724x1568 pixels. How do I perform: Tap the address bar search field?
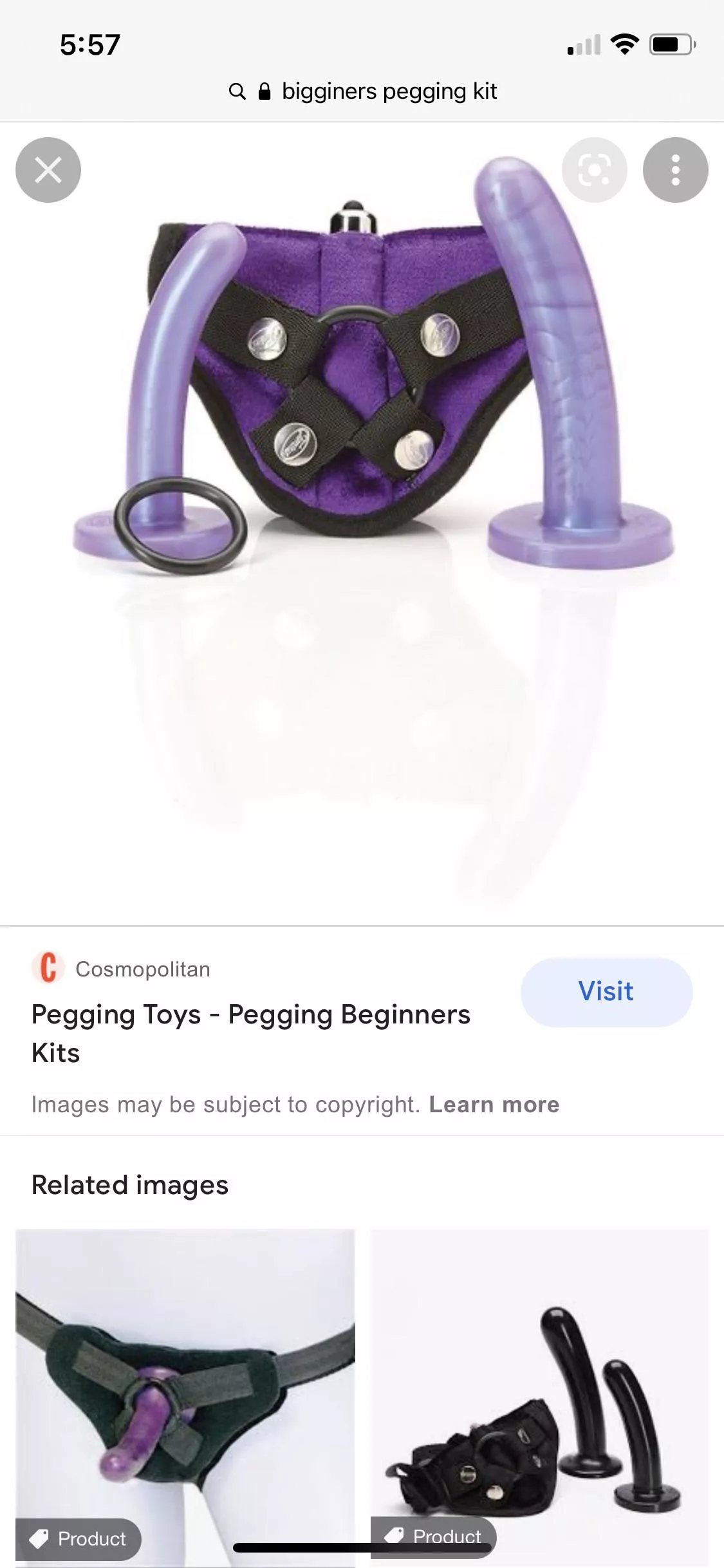point(362,91)
